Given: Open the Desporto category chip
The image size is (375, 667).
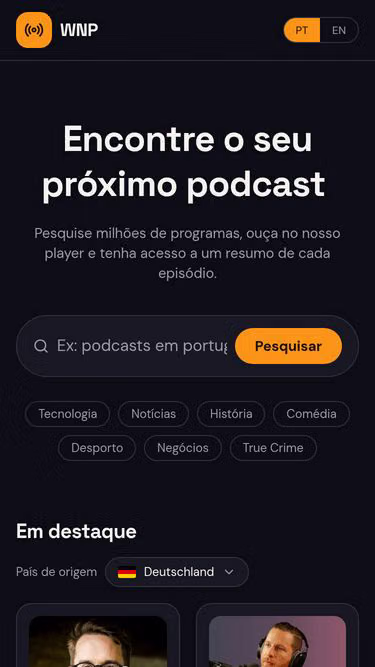Looking at the screenshot, I should (x=97, y=448).
